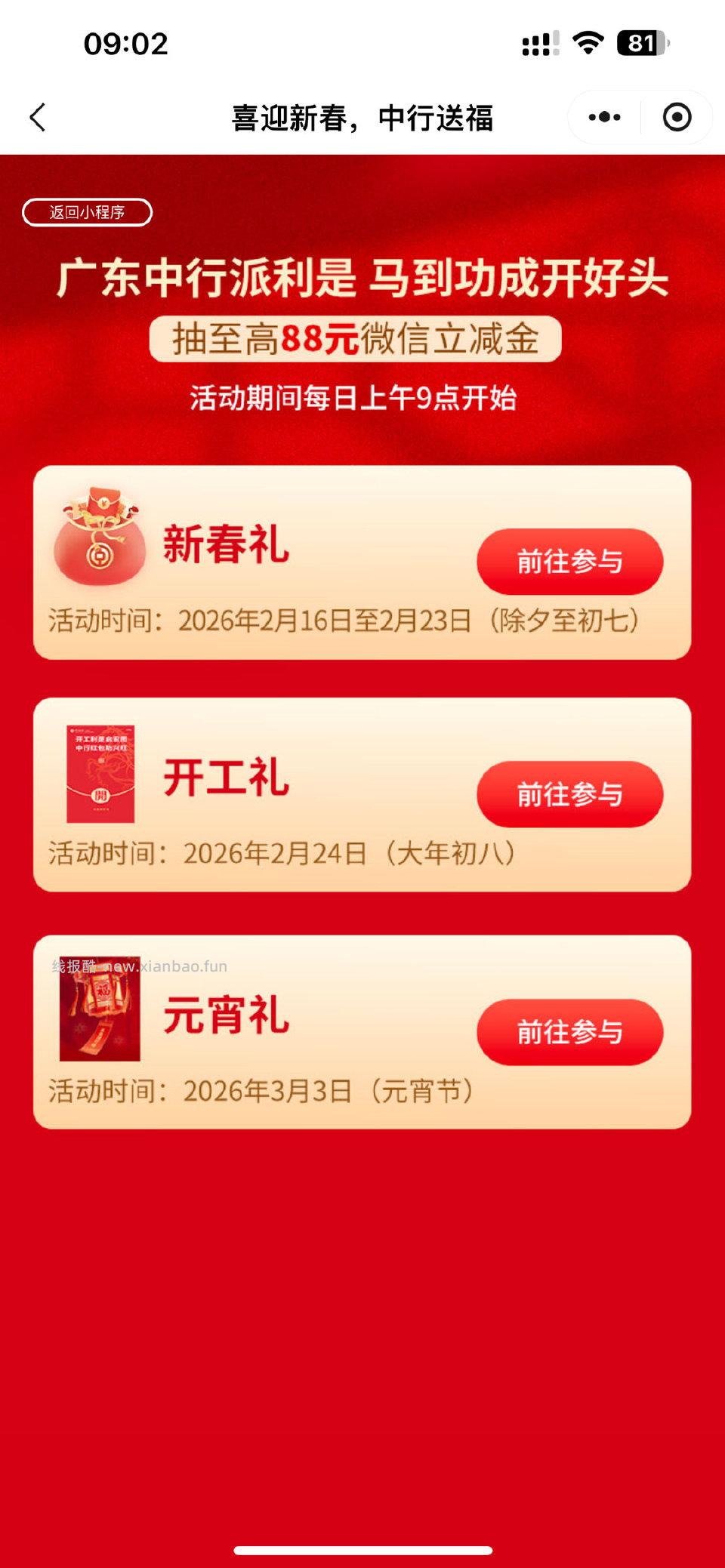Tap the 返回小程序 button
Image resolution: width=725 pixels, height=1568 pixels.
(x=87, y=212)
